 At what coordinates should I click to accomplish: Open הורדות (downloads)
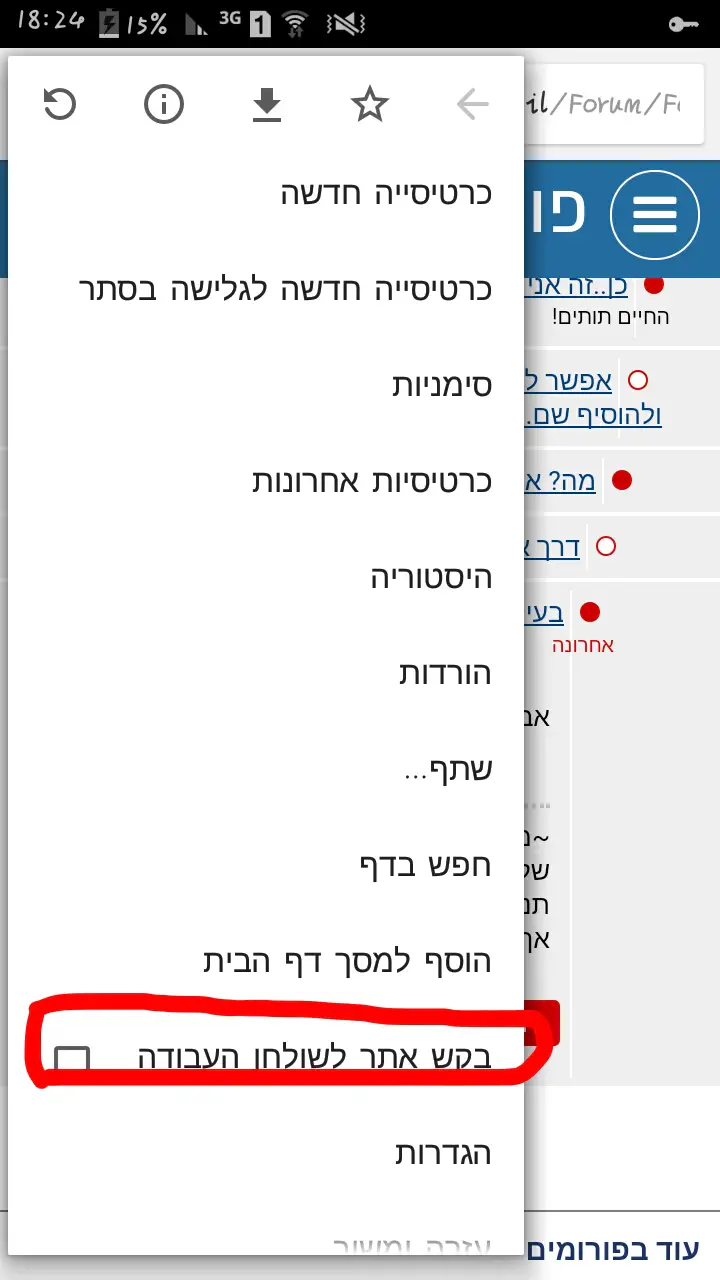[x=445, y=673]
